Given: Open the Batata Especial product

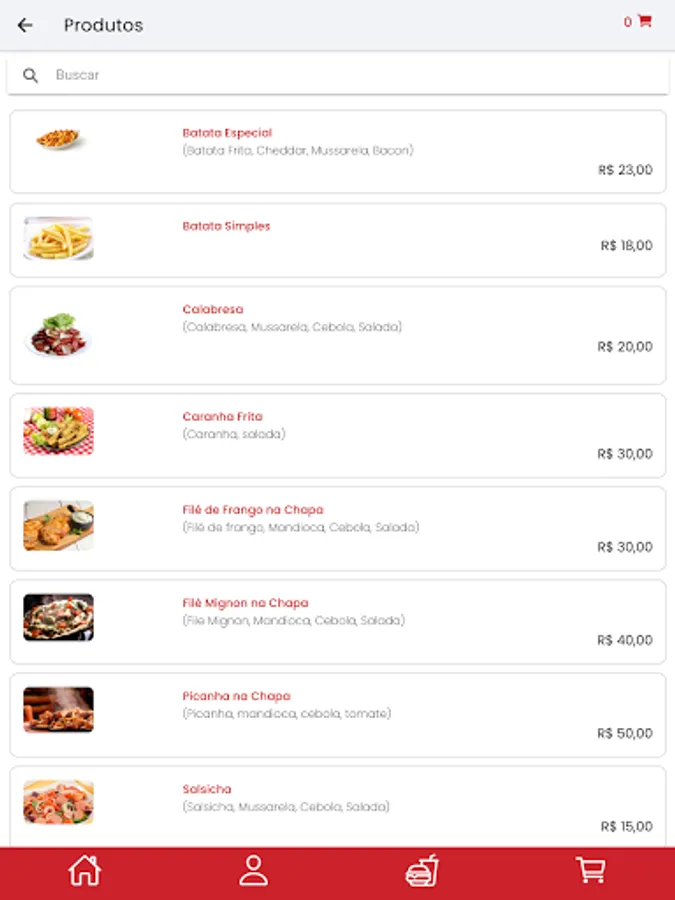Looking at the screenshot, I should [x=338, y=151].
